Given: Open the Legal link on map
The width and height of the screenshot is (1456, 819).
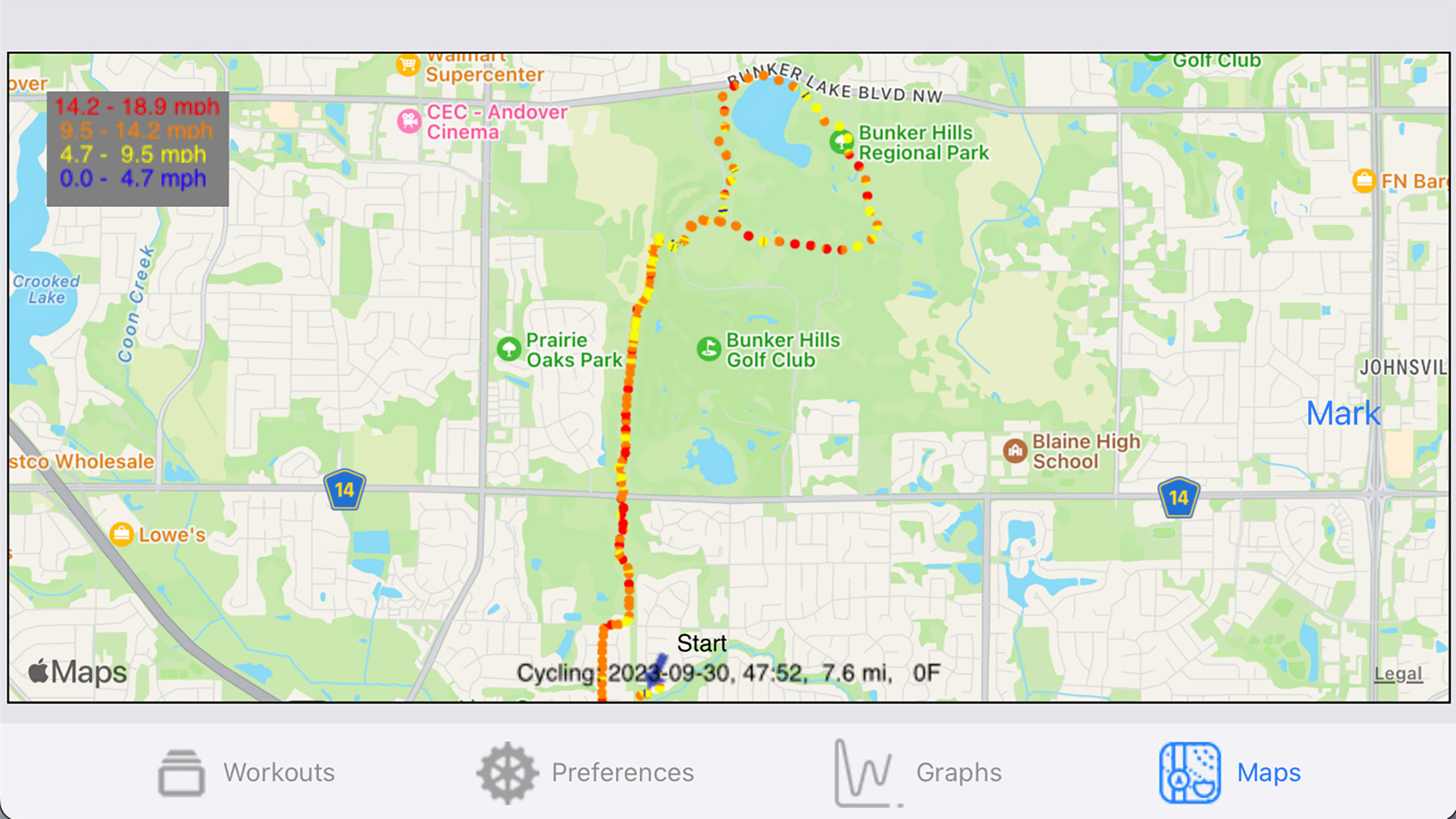Looking at the screenshot, I should 1398,674.
